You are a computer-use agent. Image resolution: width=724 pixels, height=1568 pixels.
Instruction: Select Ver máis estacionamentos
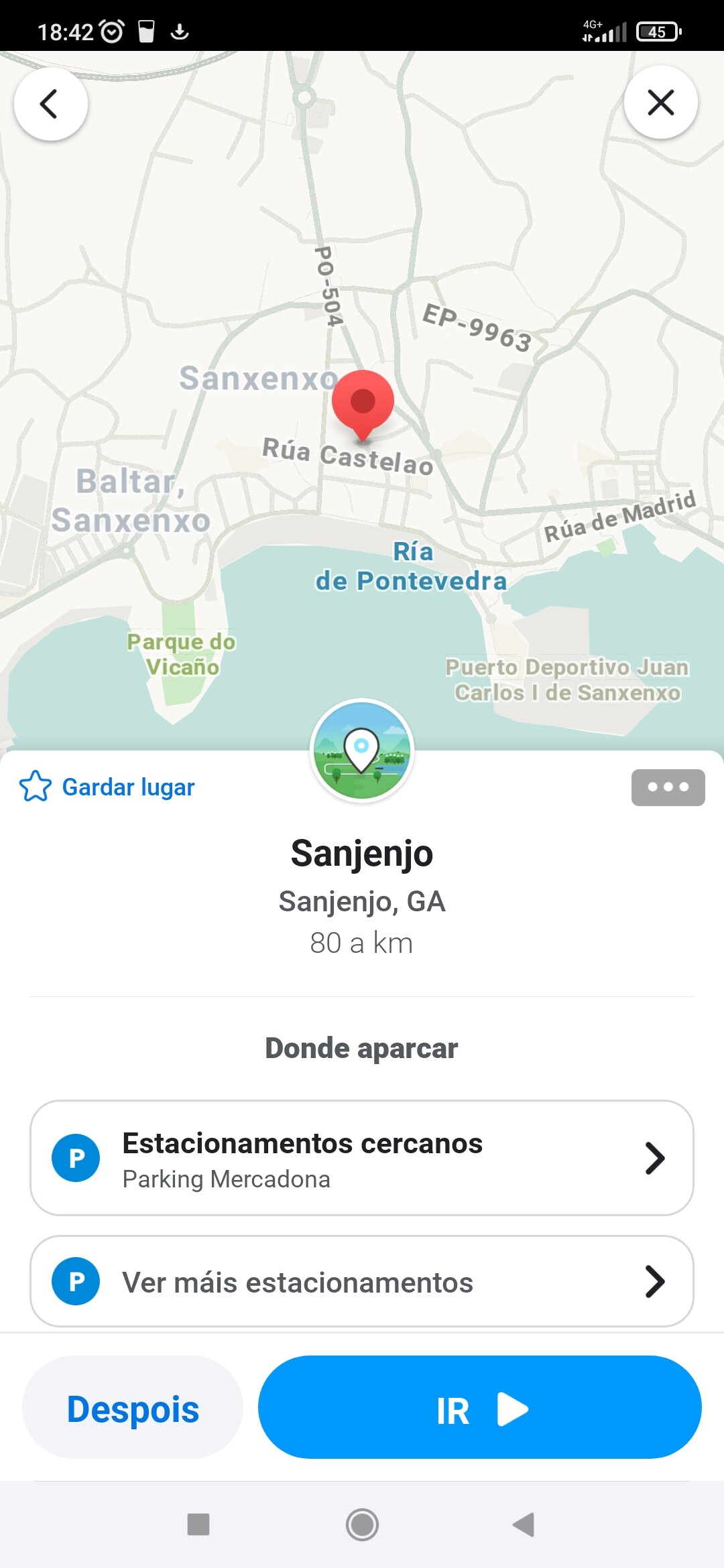pos(362,1281)
